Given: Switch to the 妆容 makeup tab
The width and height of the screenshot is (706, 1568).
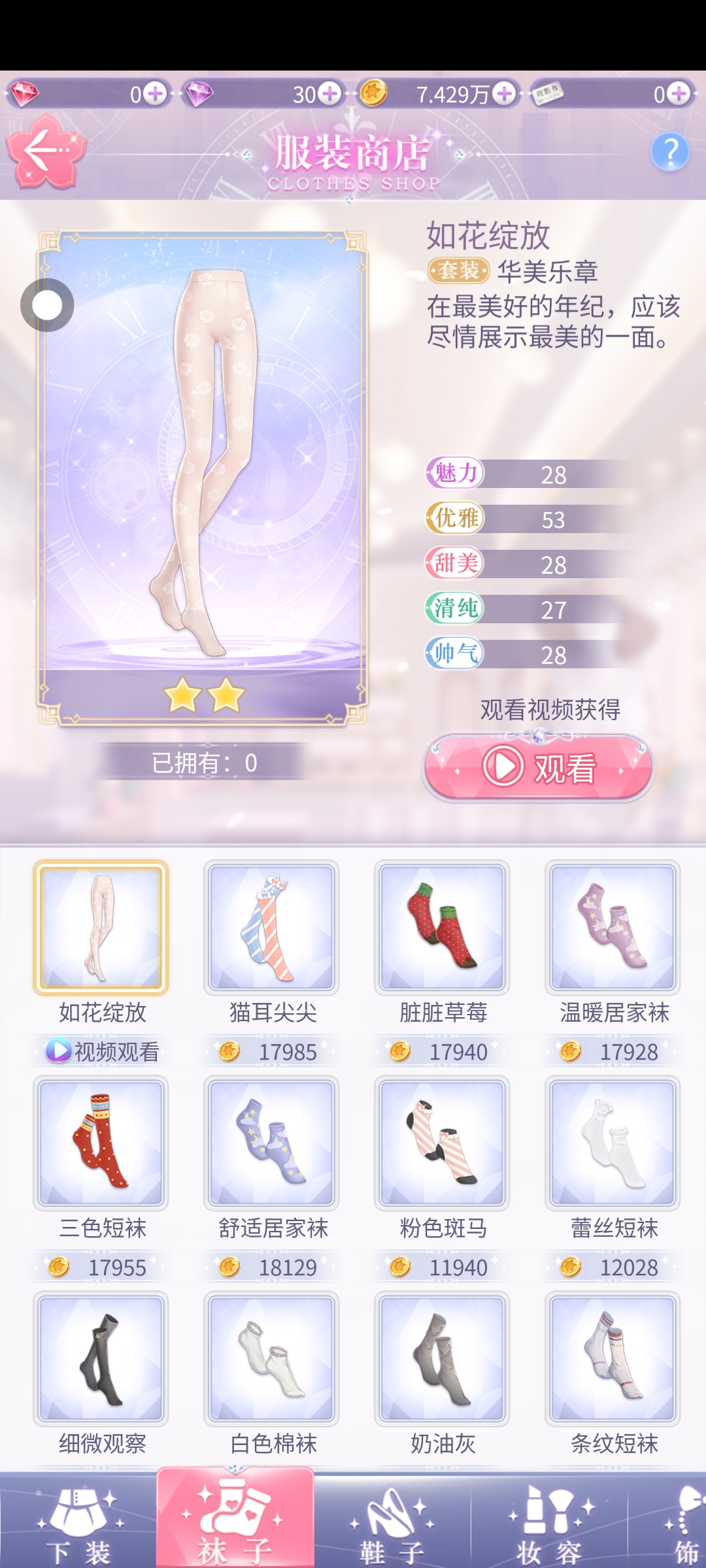Looking at the screenshot, I should click(549, 1522).
